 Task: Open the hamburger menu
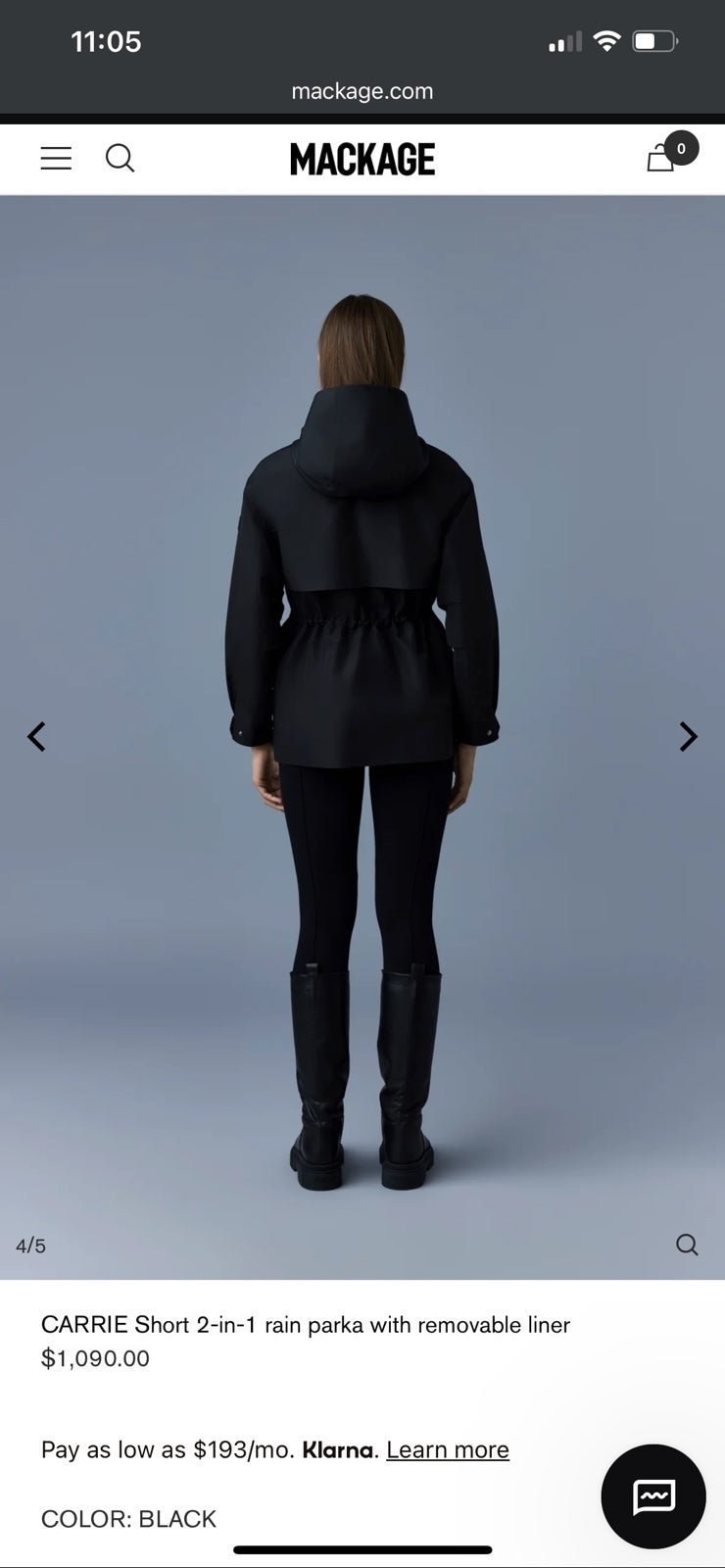tap(56, 159)
